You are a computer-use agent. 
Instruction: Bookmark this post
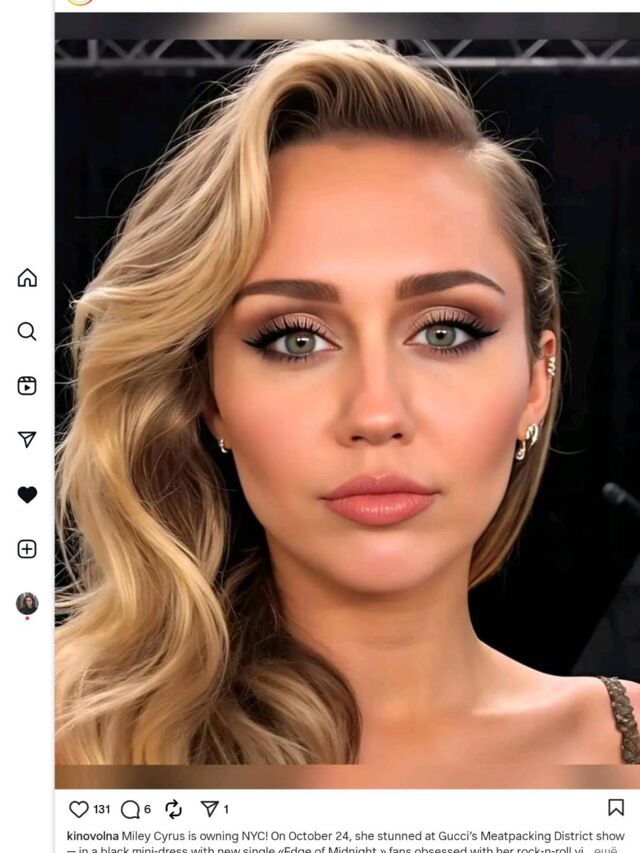click(x=616, y=808)
